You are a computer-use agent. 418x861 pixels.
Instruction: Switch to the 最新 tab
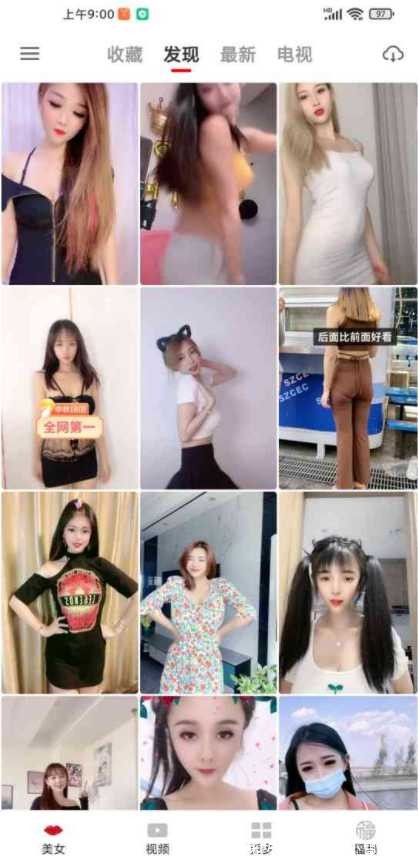[238, 54]
